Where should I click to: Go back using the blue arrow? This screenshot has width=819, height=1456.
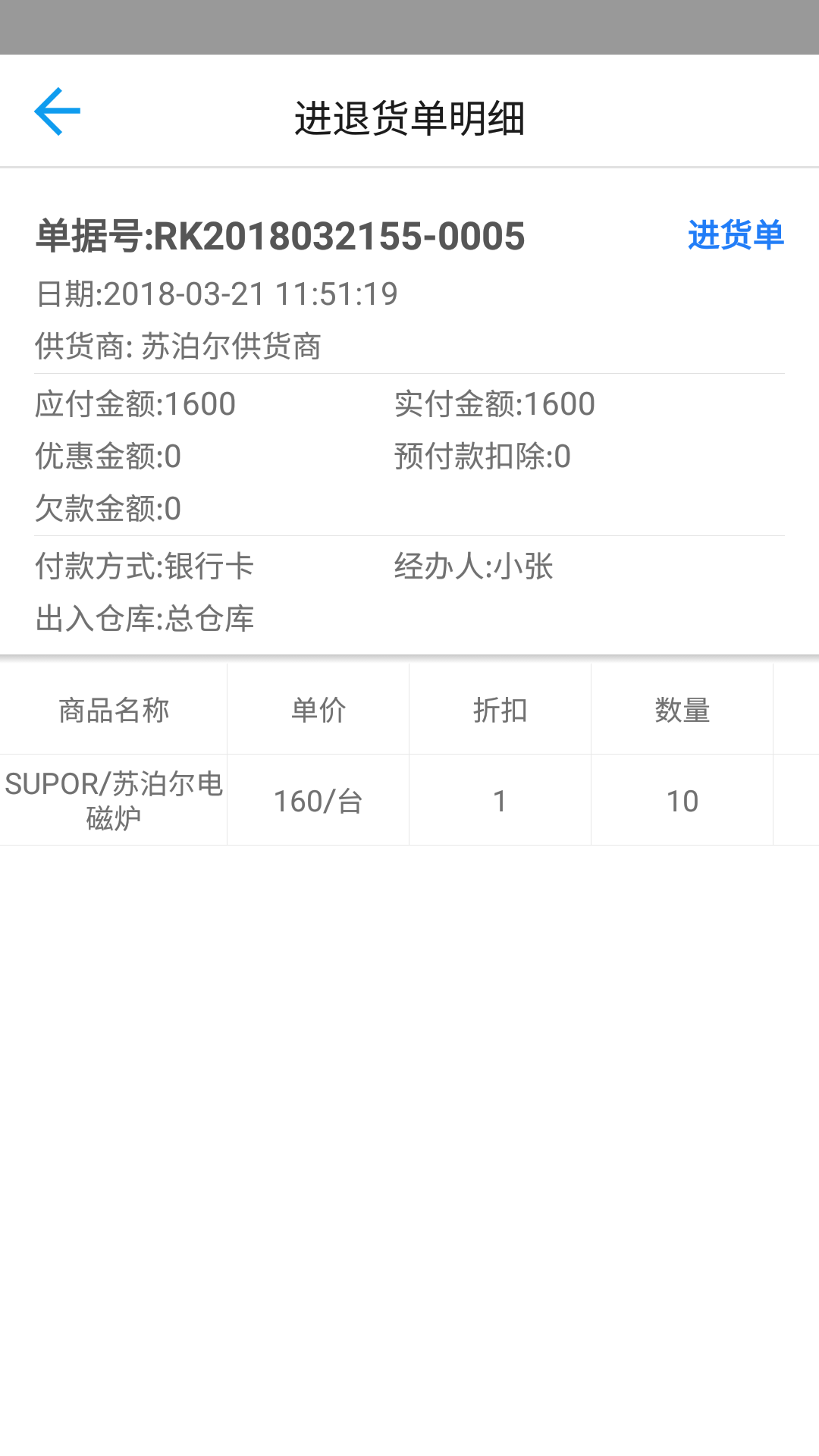58,111
